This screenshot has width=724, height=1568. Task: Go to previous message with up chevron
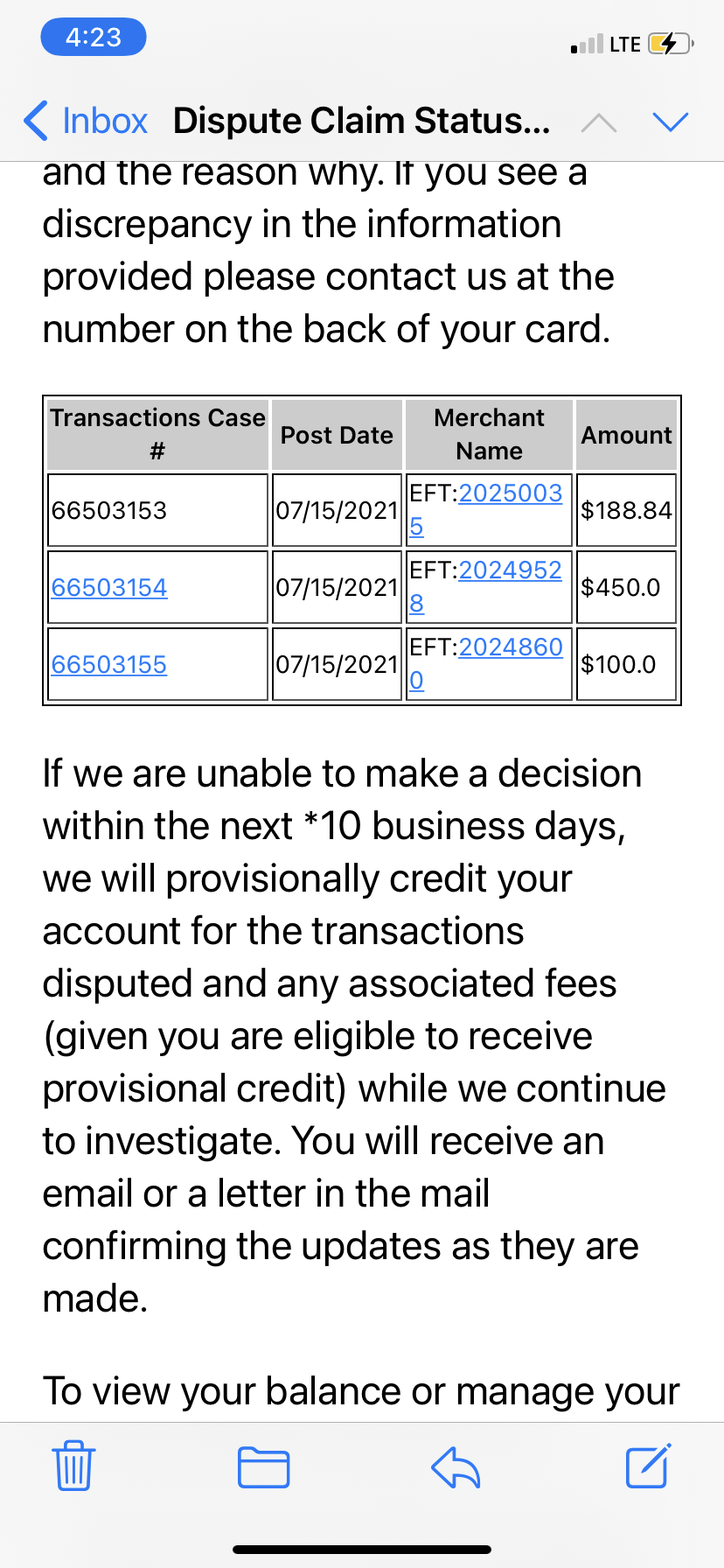coord(599,122)
